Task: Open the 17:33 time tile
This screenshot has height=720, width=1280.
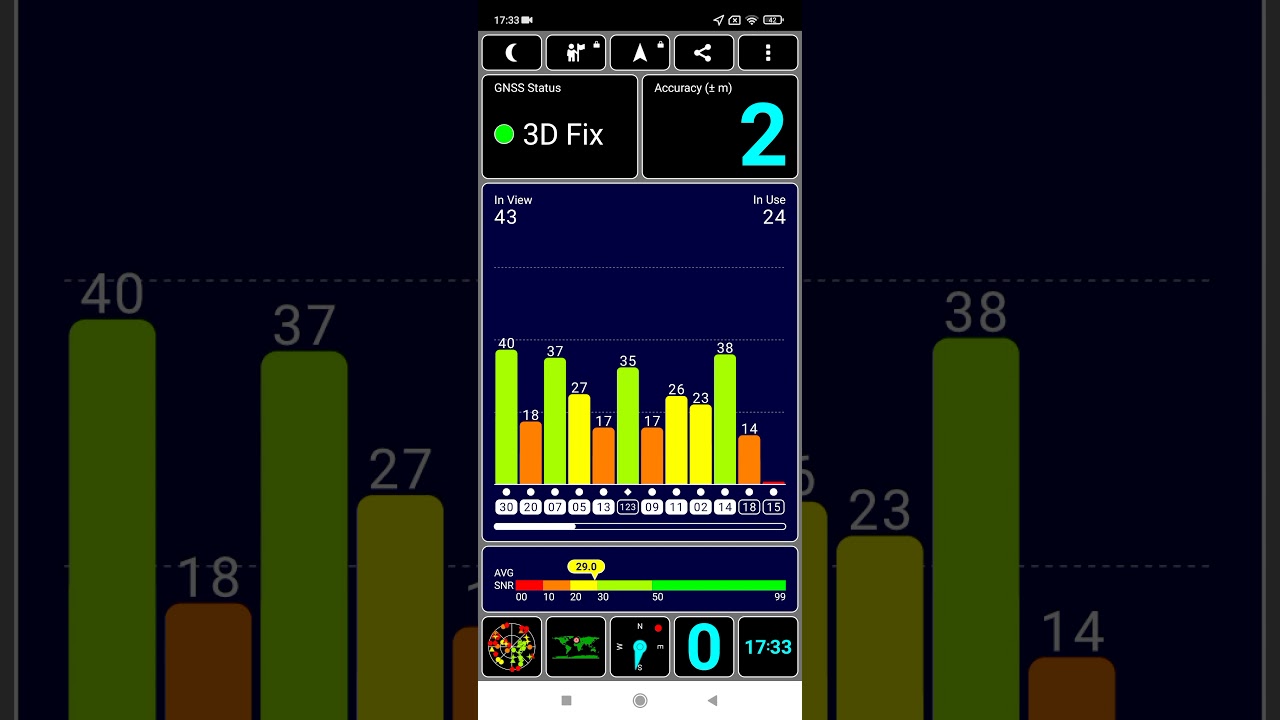Action: point(767,647)
